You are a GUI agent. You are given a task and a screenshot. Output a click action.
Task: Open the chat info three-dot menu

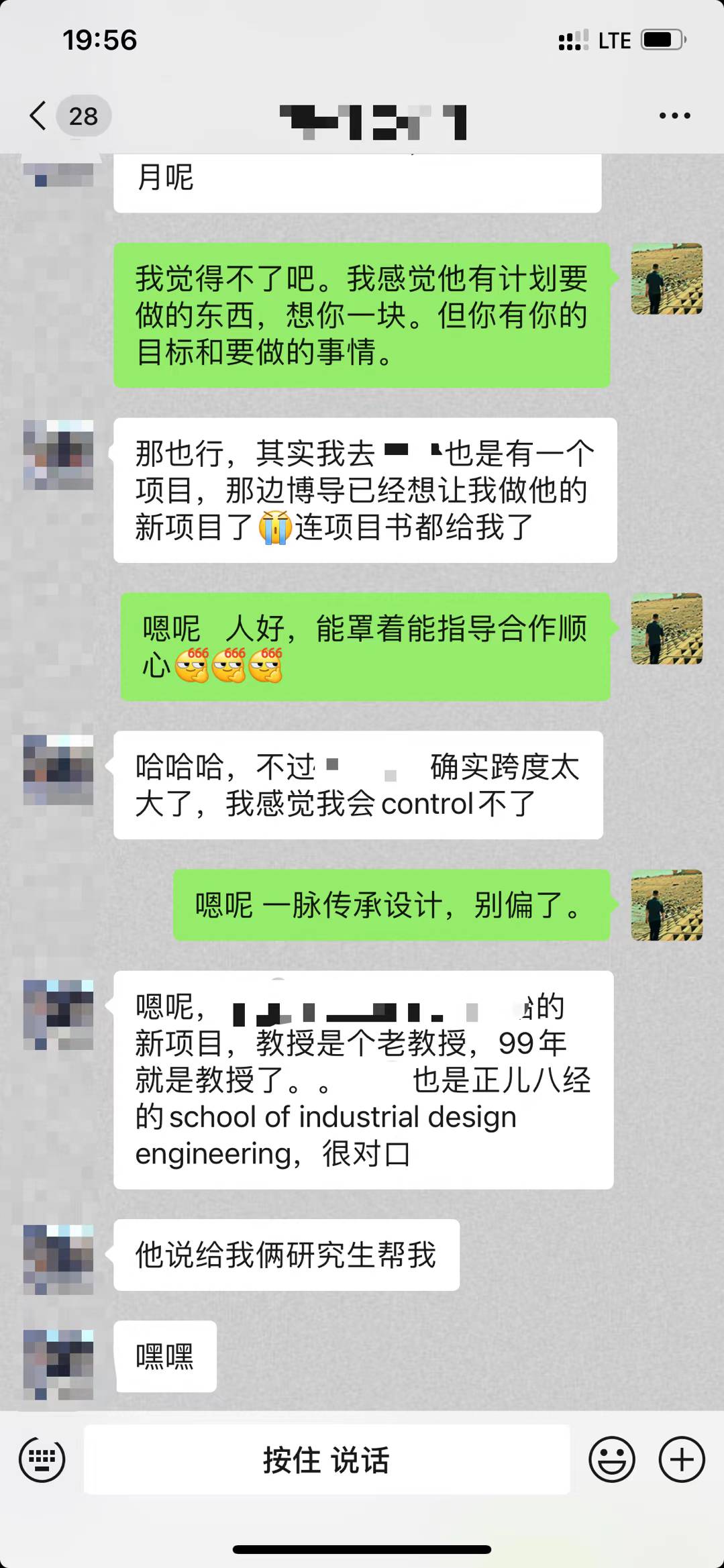pyautogui.click(x=674, y=115)
